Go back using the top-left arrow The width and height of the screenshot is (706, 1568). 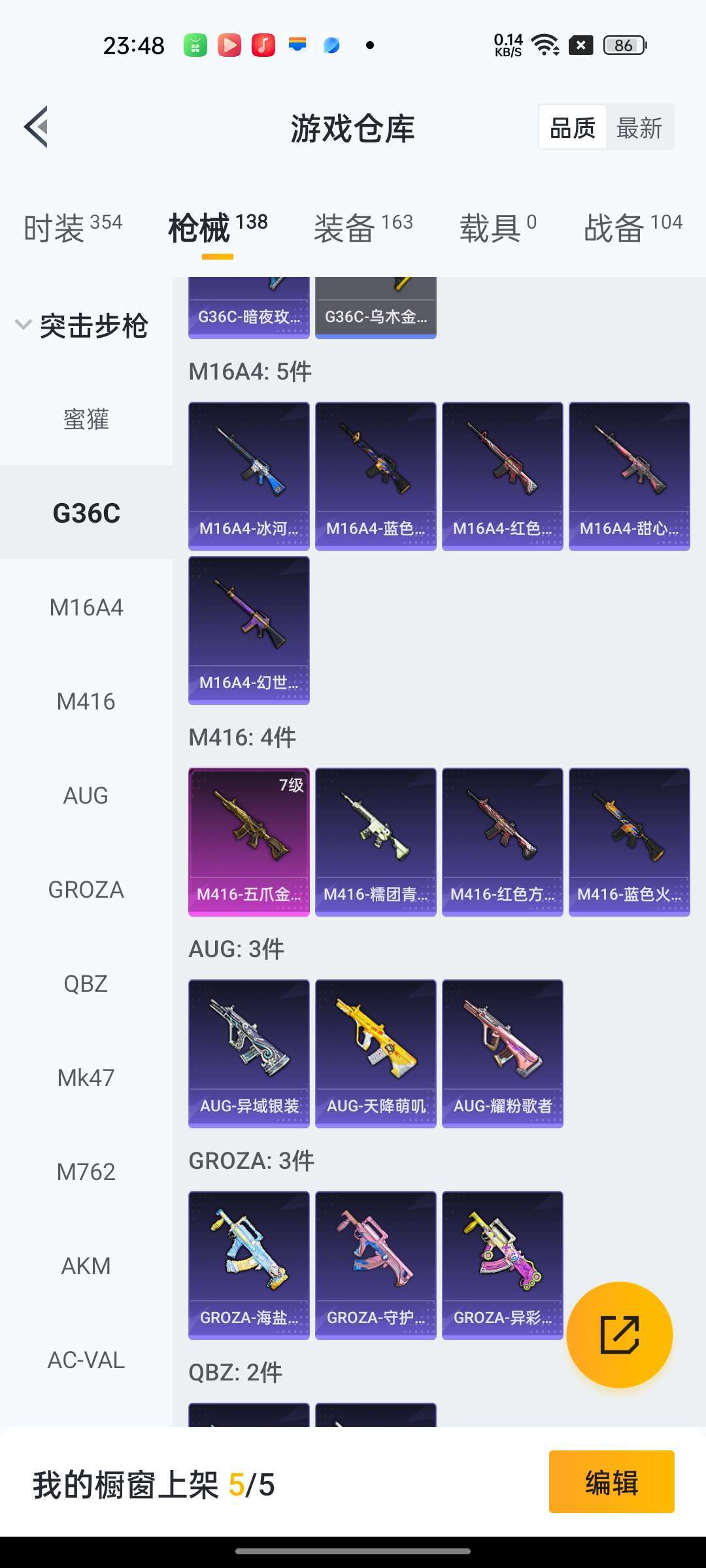click(37, 127)
